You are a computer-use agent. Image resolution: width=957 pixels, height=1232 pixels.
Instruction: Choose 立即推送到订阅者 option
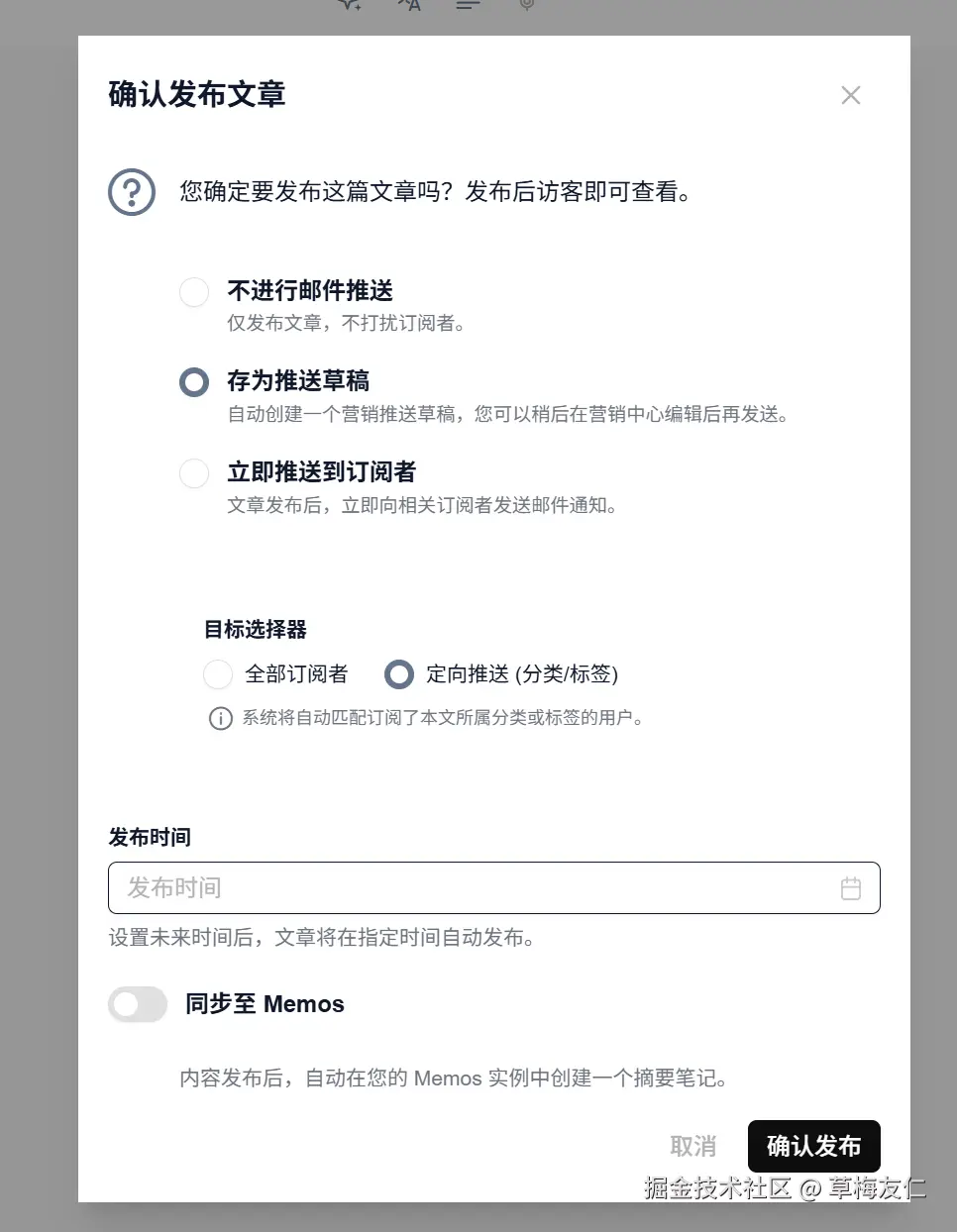[x=194, y=473]
